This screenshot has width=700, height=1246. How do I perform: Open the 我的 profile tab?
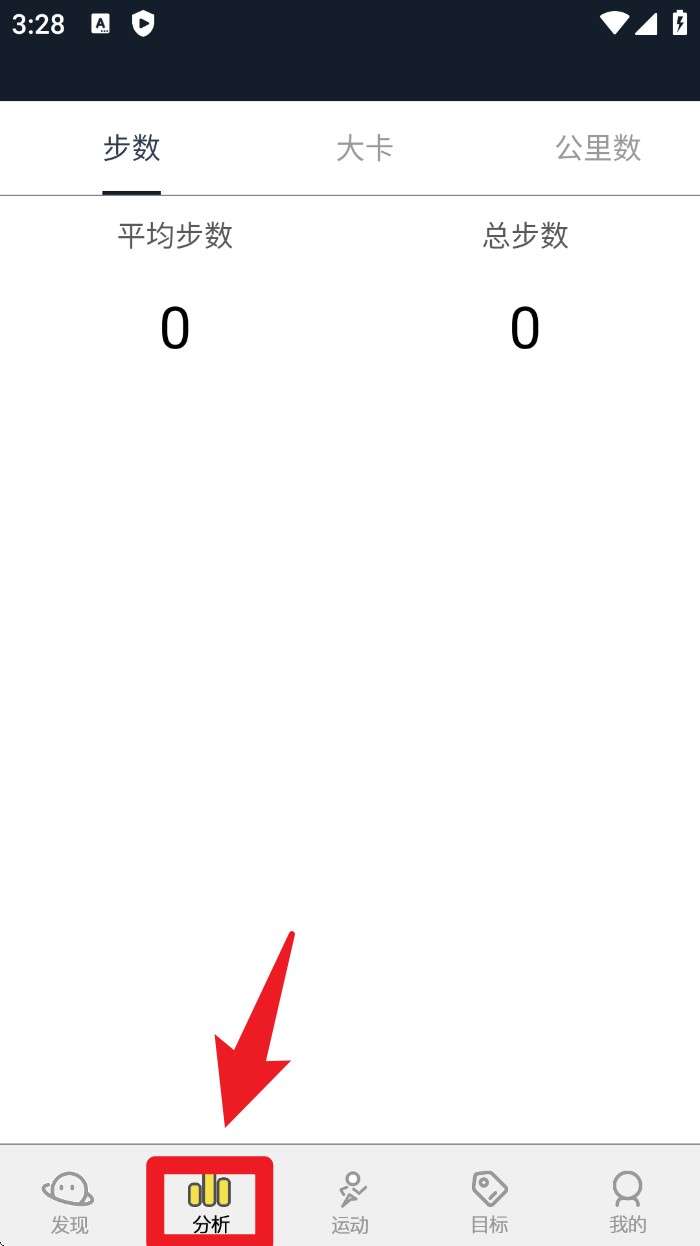click(628, 1202)
